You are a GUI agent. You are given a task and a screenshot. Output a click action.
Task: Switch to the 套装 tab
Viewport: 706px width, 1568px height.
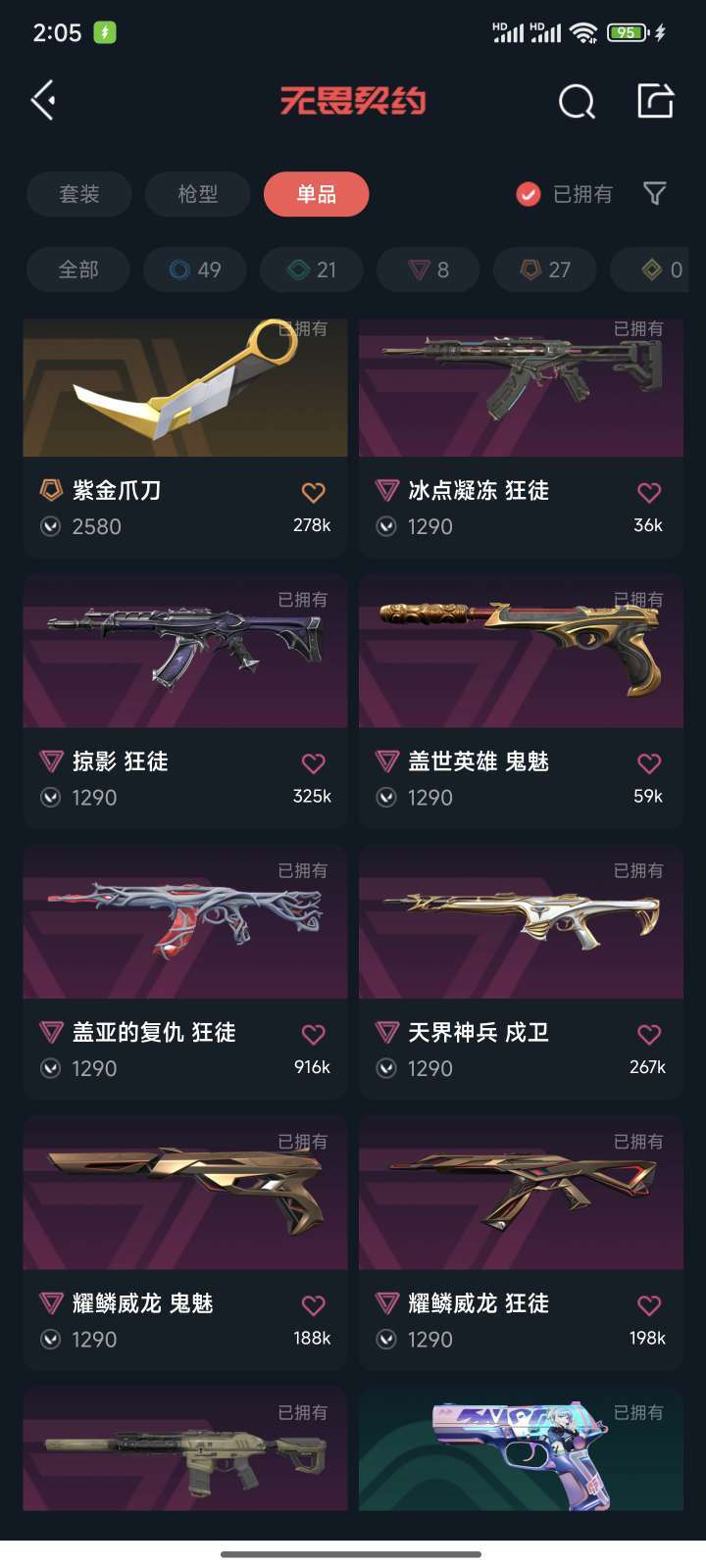tap(79, 194)
